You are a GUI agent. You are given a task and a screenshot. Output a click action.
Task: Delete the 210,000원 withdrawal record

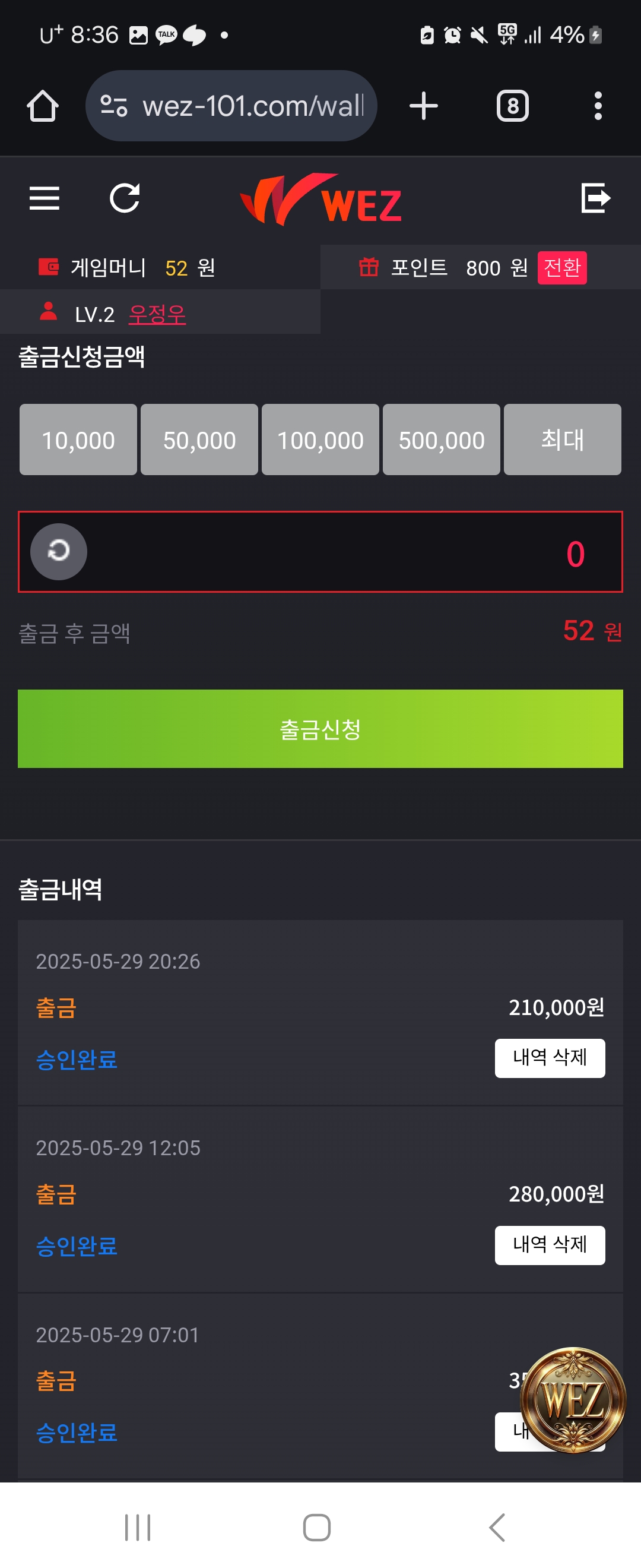click(x=549, y=1058)
